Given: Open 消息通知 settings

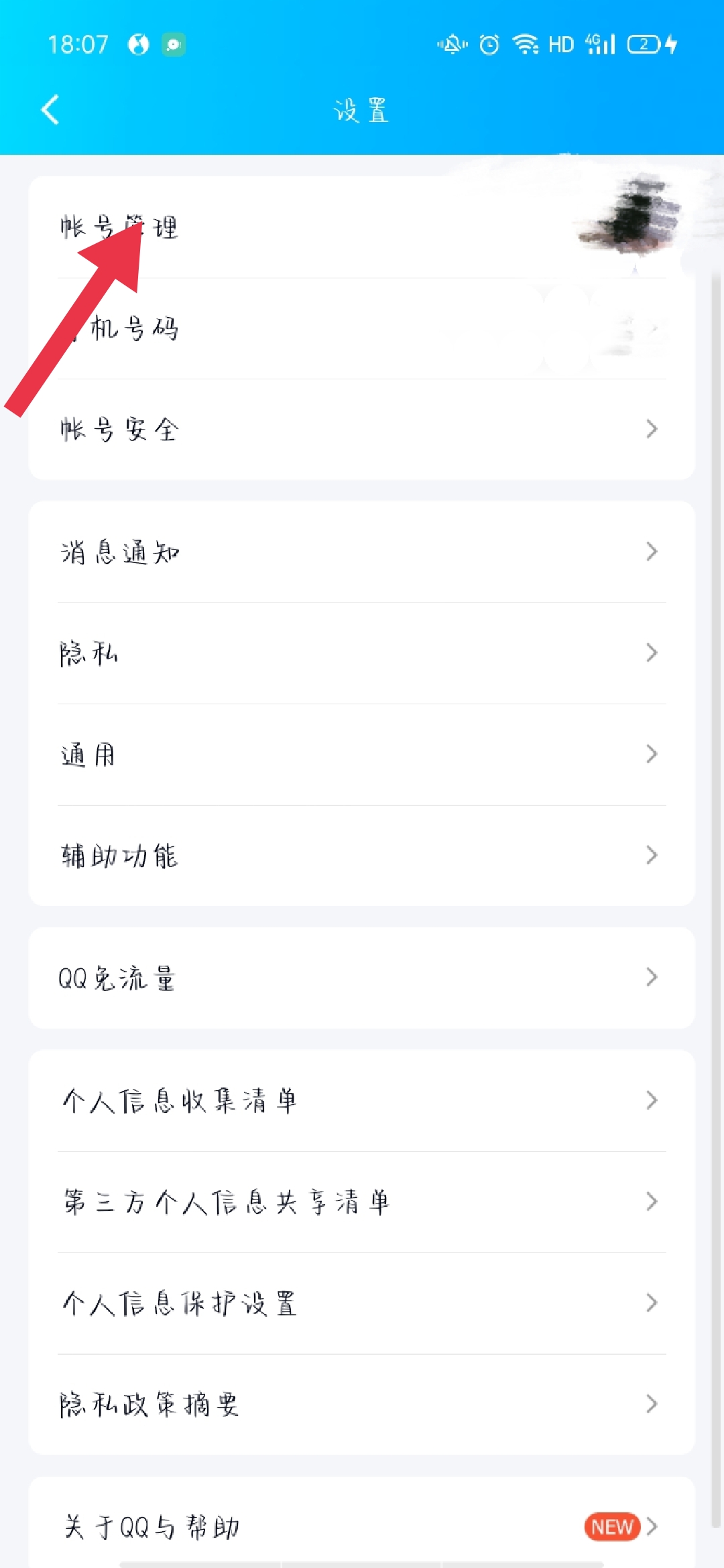Looking at the screenshot, I should (x=362, y=552).
